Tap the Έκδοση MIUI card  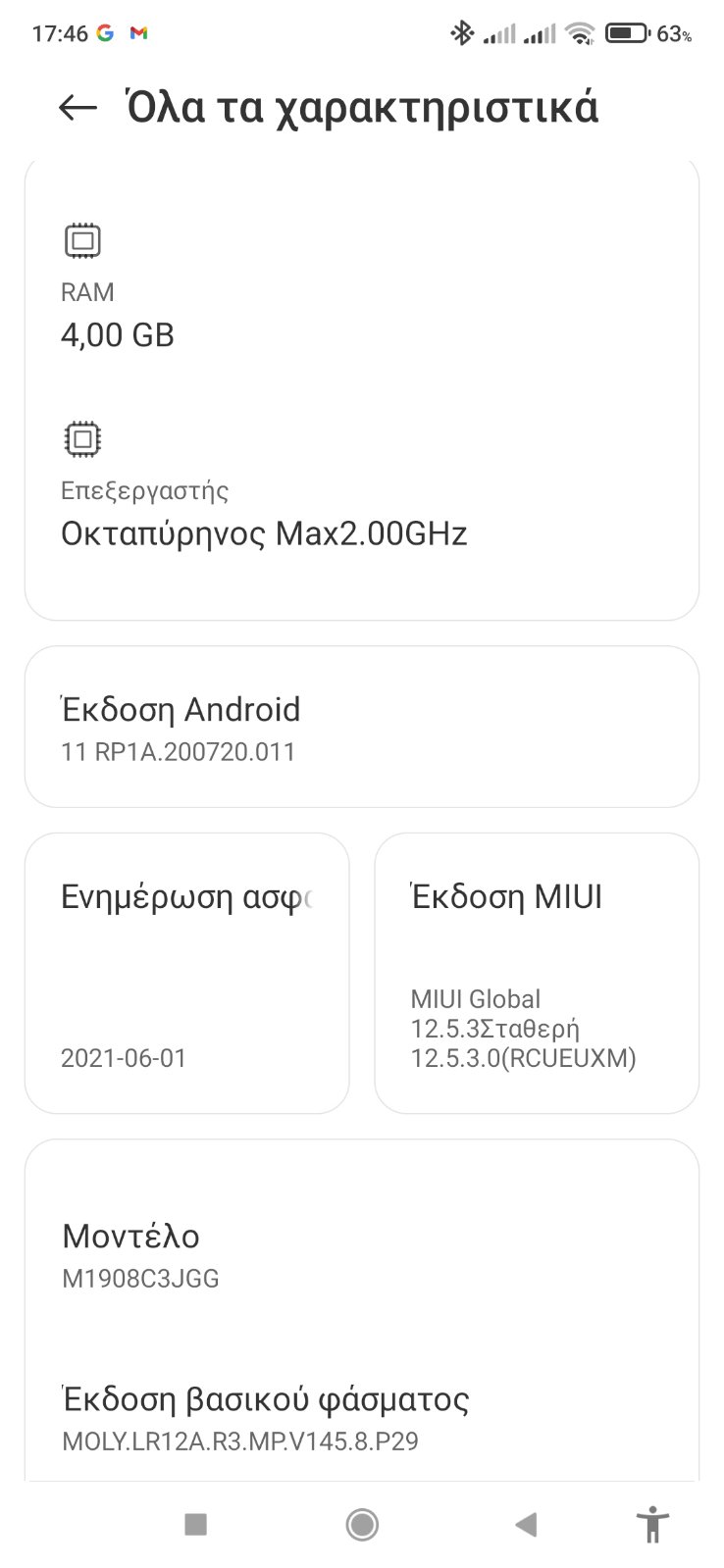tap(537, 973)
